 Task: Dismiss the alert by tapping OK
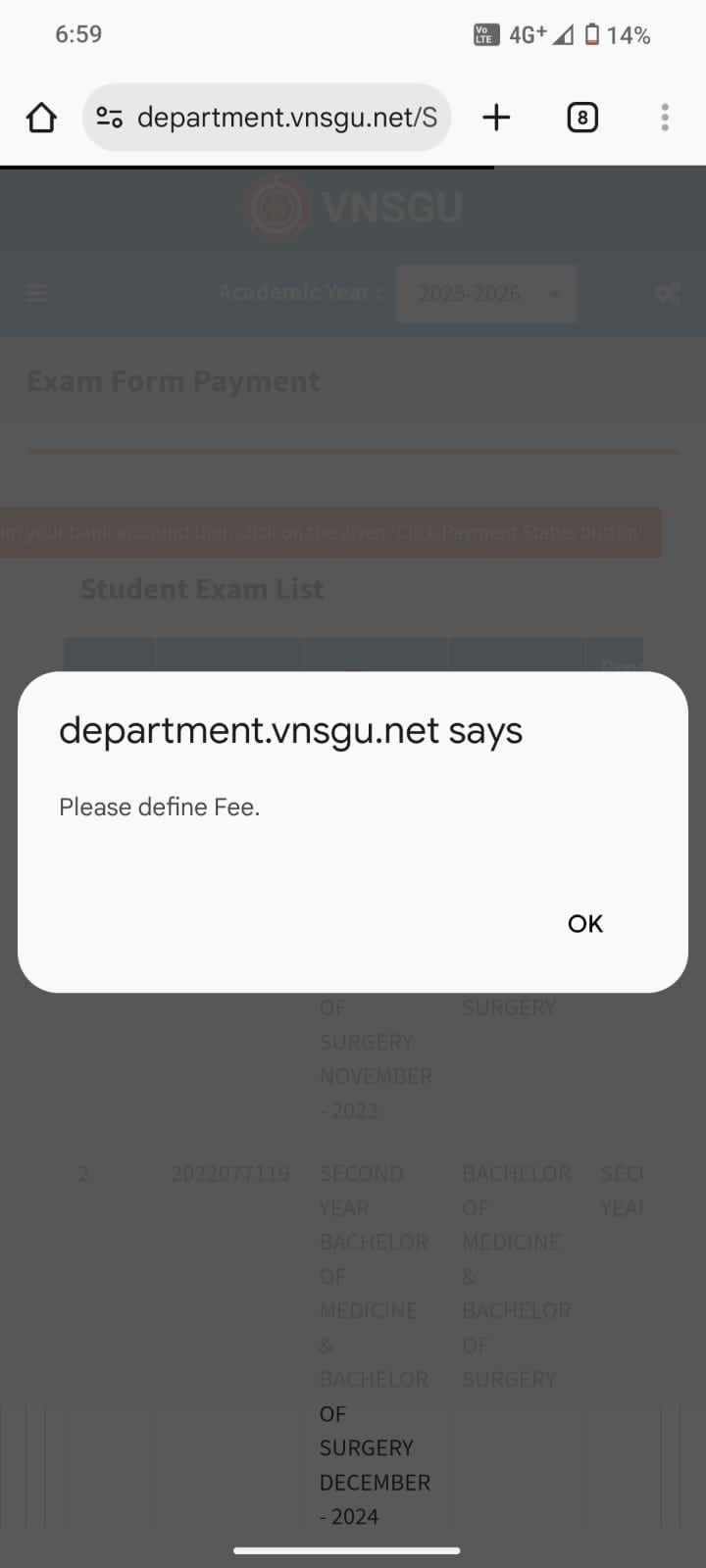tap(584, 923)
